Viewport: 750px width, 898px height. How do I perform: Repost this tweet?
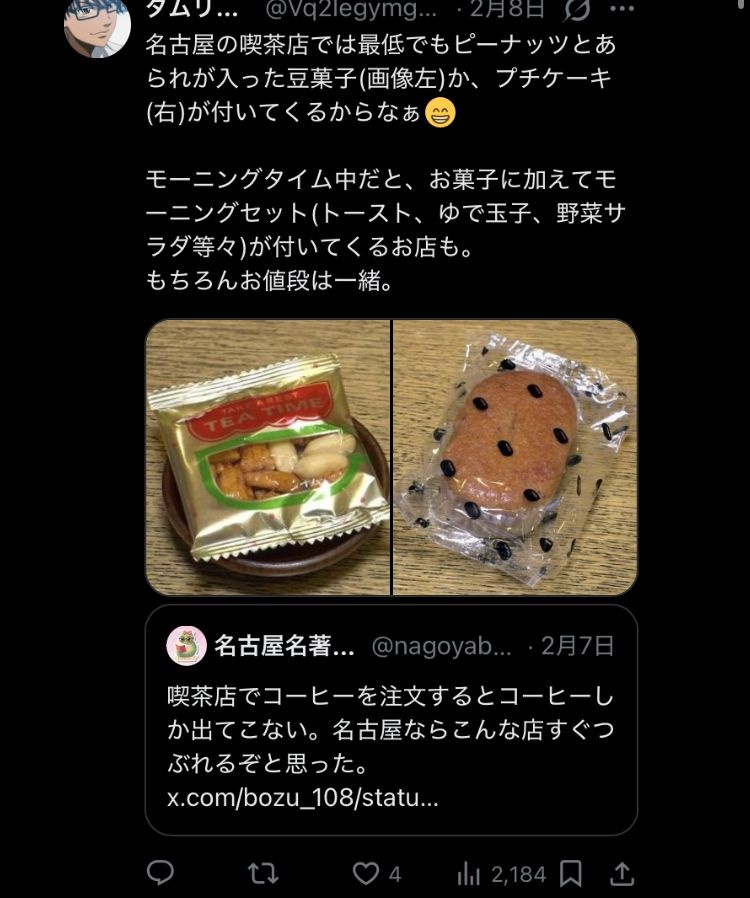(x=262, y=873)
